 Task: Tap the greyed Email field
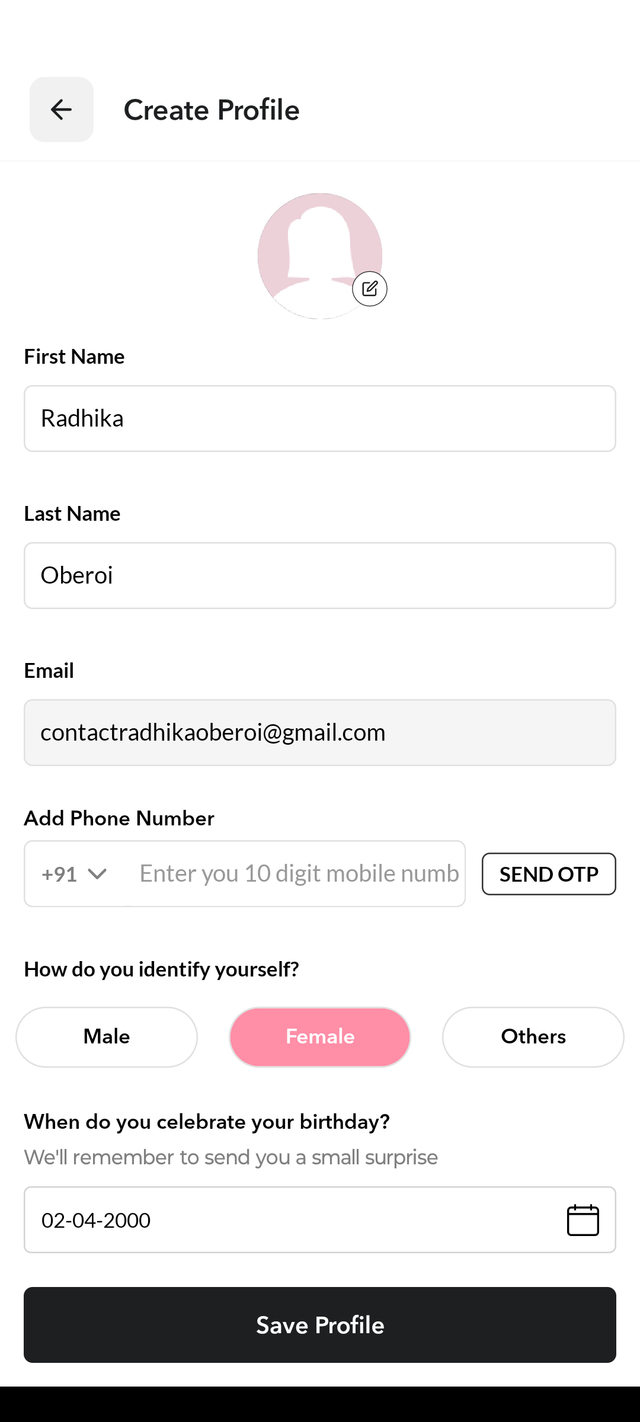320,732
